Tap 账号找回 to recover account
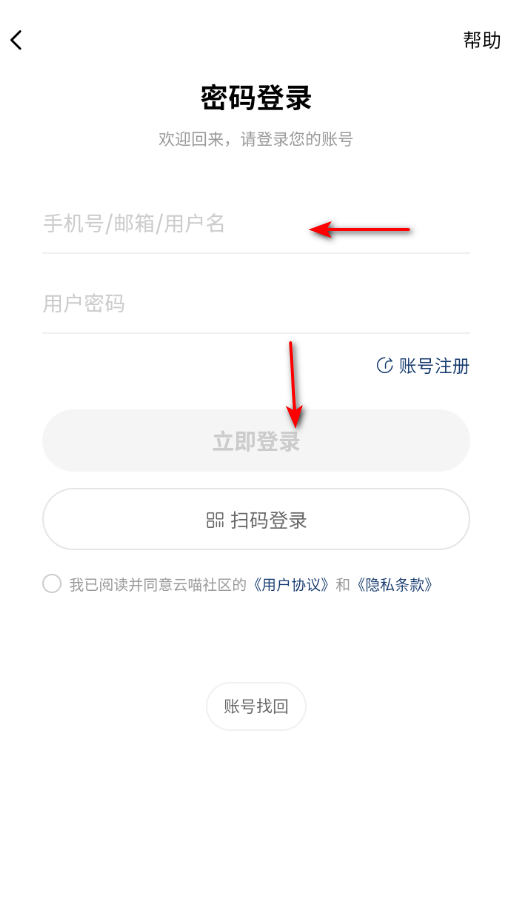This screenshot has width=513, height=900. click(256, 706)
